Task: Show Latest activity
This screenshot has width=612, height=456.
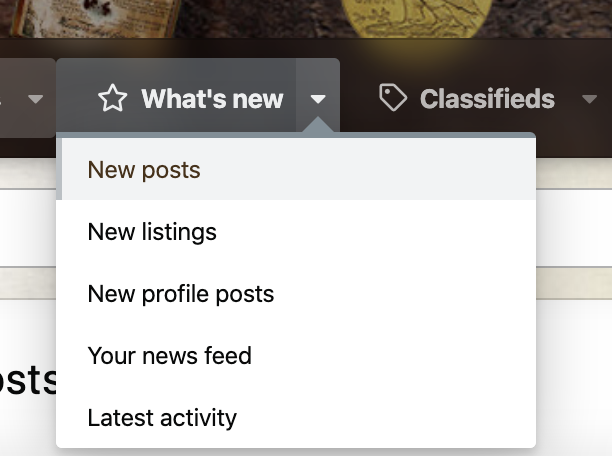Action: pyautogui.click(x=162, y=417)
